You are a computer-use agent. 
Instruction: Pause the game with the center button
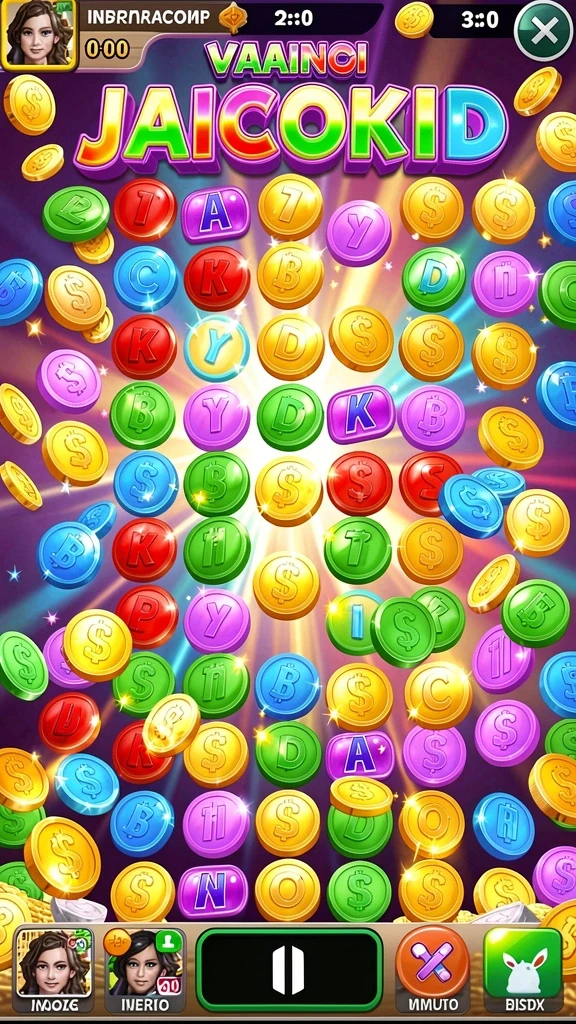point(289,970)
